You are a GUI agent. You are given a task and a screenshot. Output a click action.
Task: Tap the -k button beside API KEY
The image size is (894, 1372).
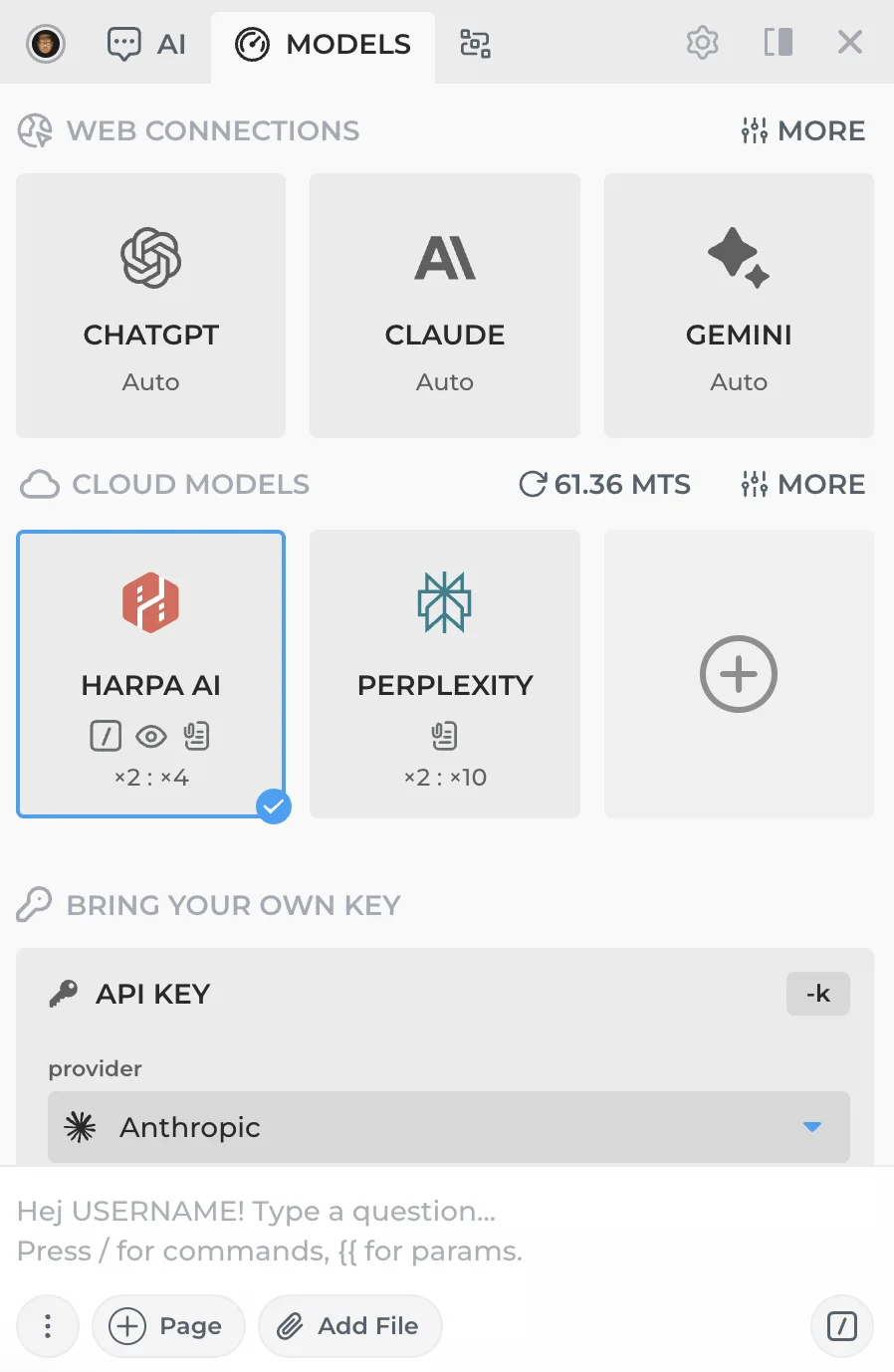coord(817,994)
